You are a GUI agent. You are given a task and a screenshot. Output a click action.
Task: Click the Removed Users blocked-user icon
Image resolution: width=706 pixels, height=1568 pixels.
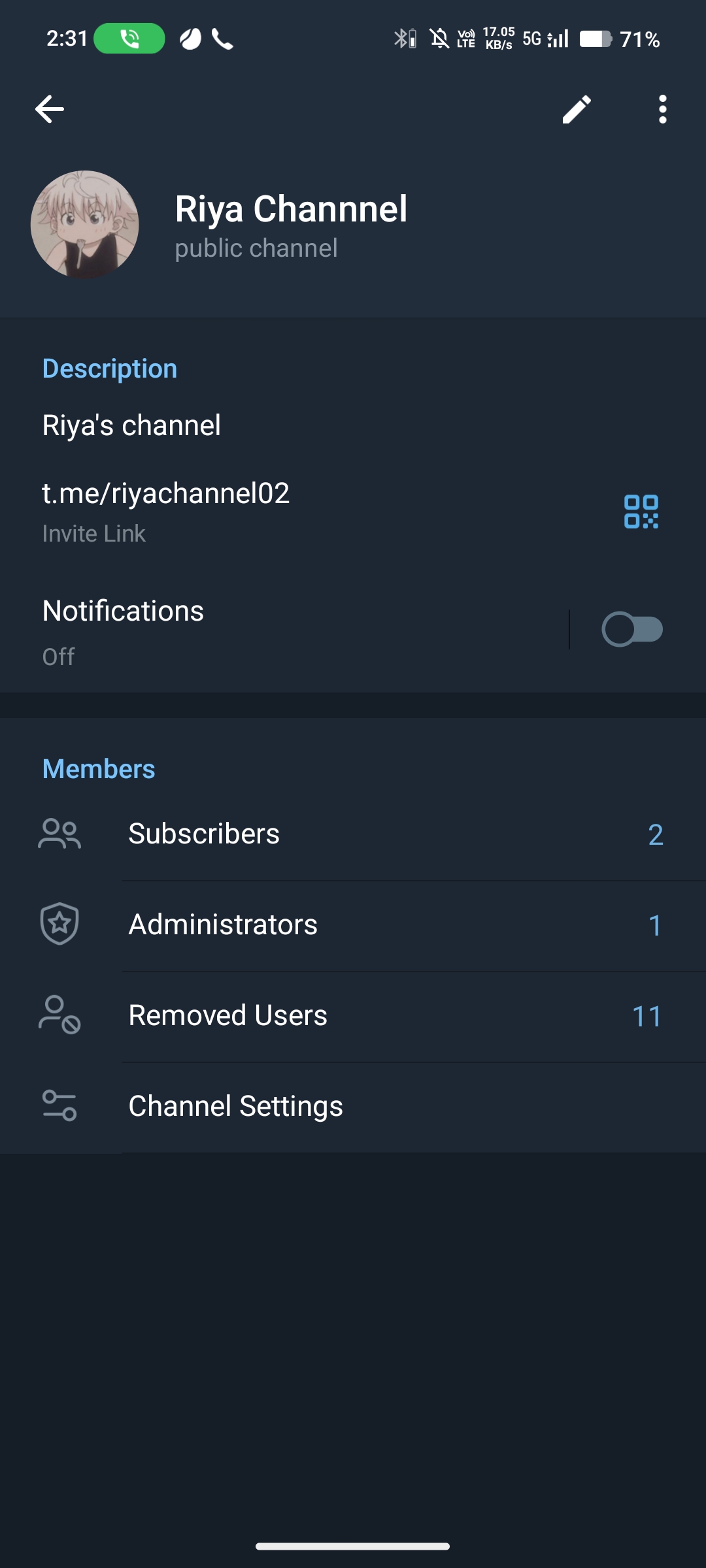59,1015
